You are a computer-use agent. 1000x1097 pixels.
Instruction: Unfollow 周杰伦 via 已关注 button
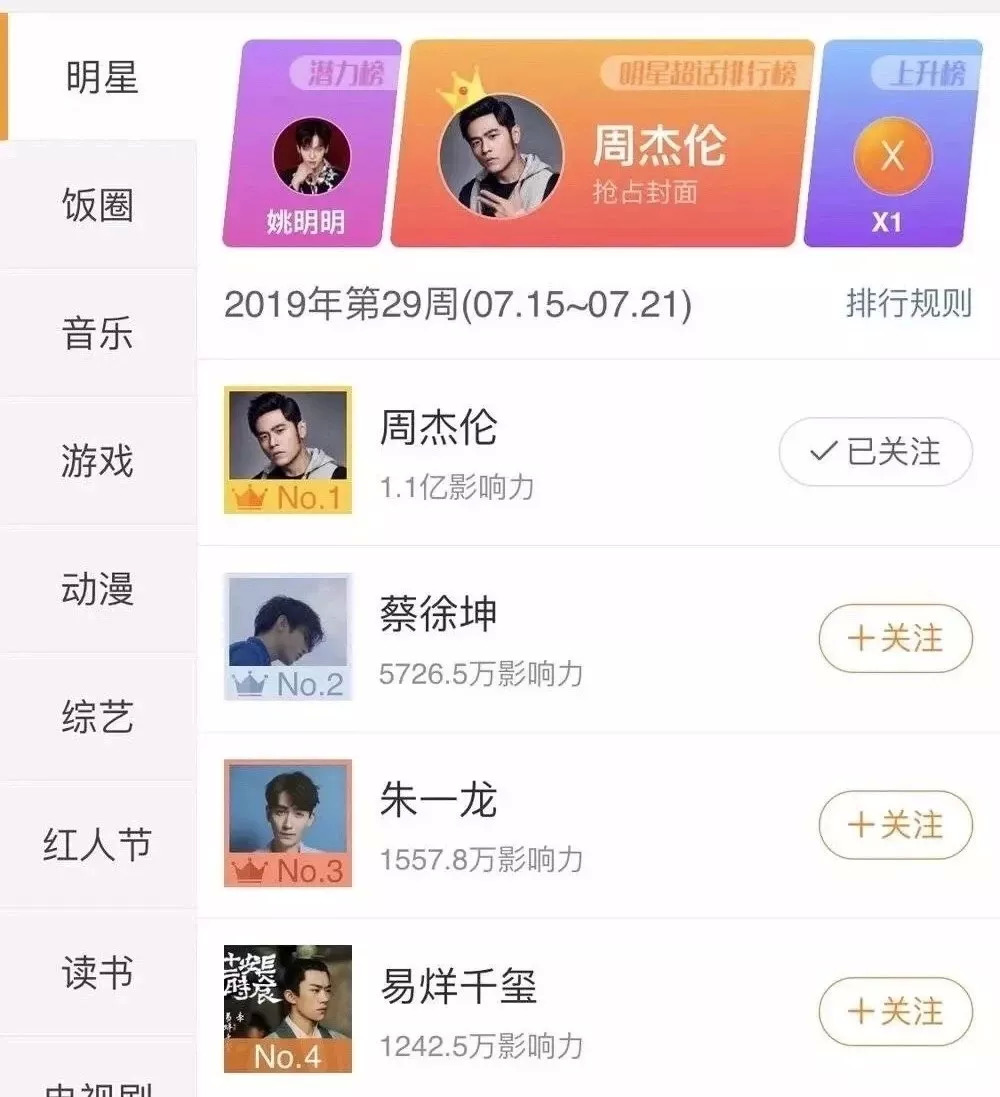point(875,452)
